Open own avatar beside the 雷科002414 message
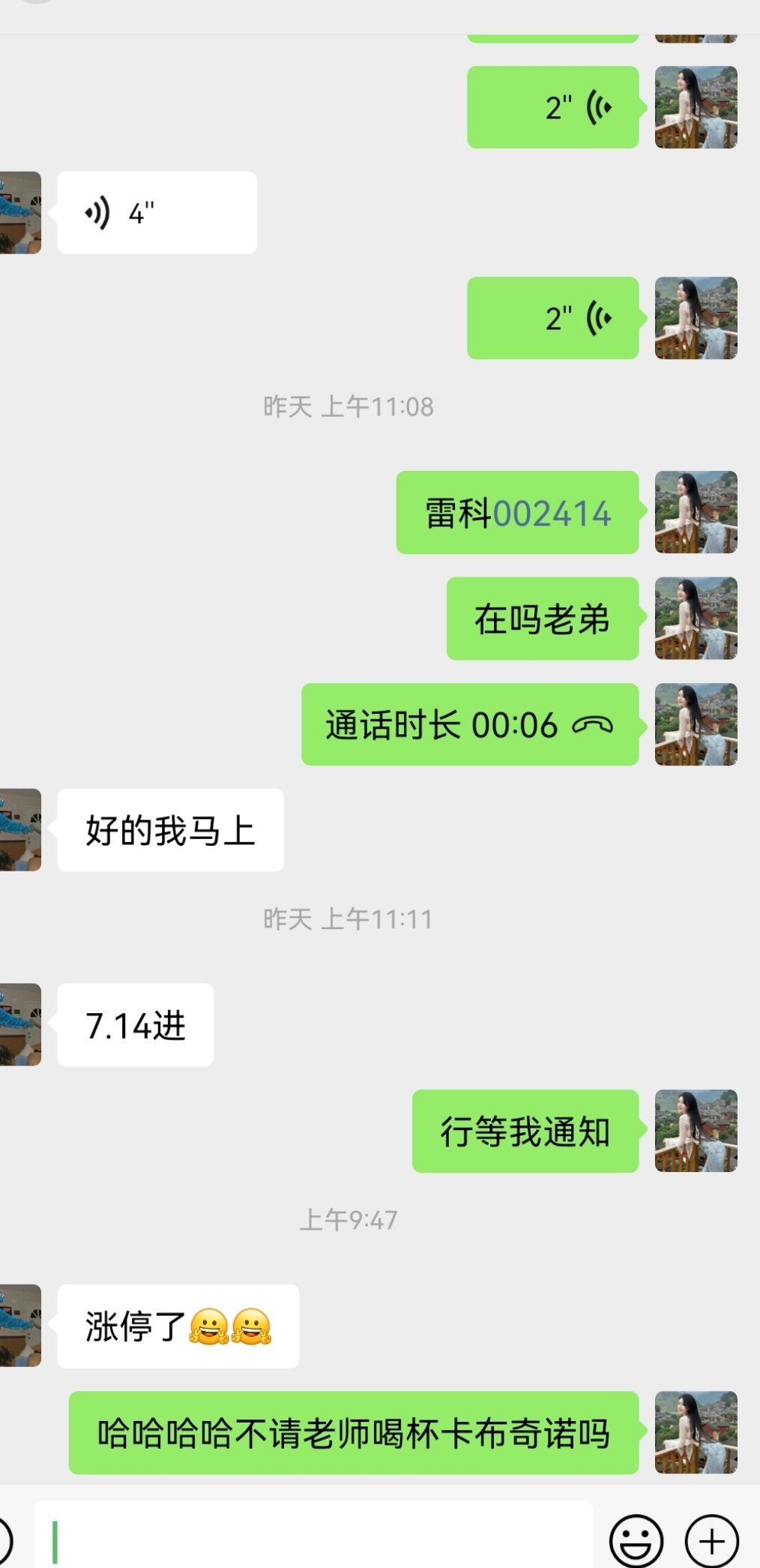This screenshot has width=760, height=1568. pos(695,513)
